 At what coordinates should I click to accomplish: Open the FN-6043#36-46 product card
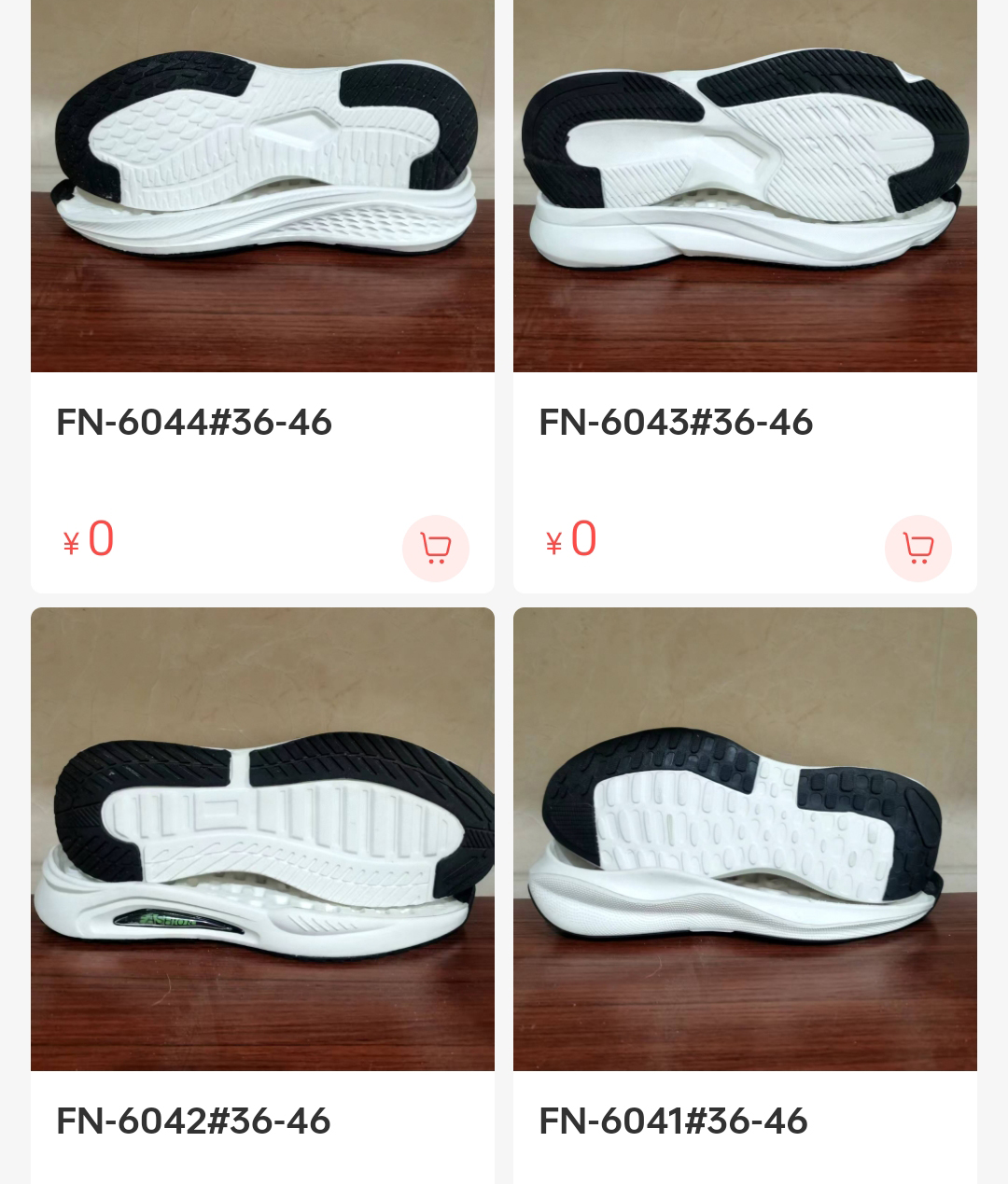coord(745,187)
